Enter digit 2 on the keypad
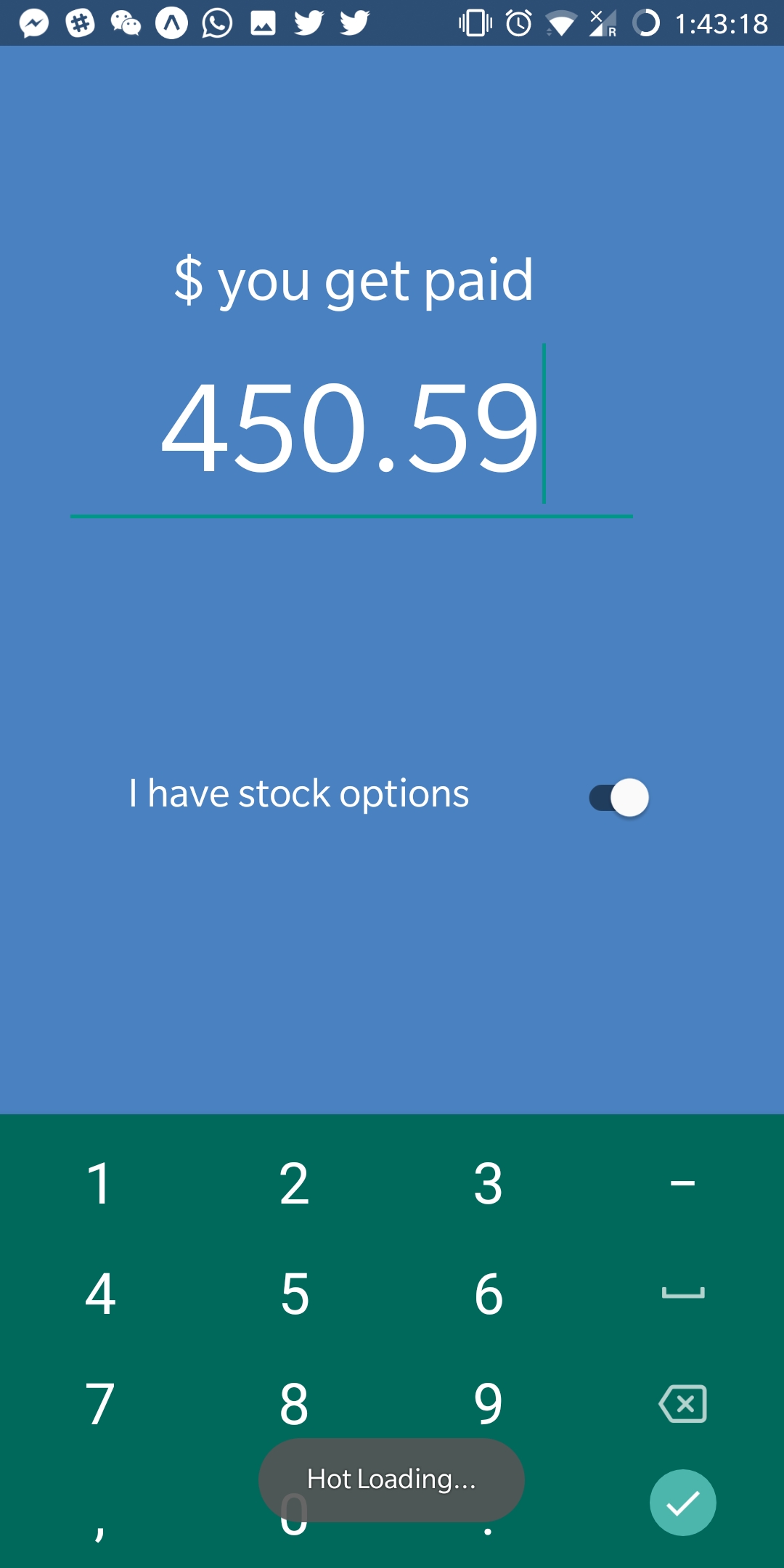Screen dimensions: 784x1568 tap(294, 1183)
